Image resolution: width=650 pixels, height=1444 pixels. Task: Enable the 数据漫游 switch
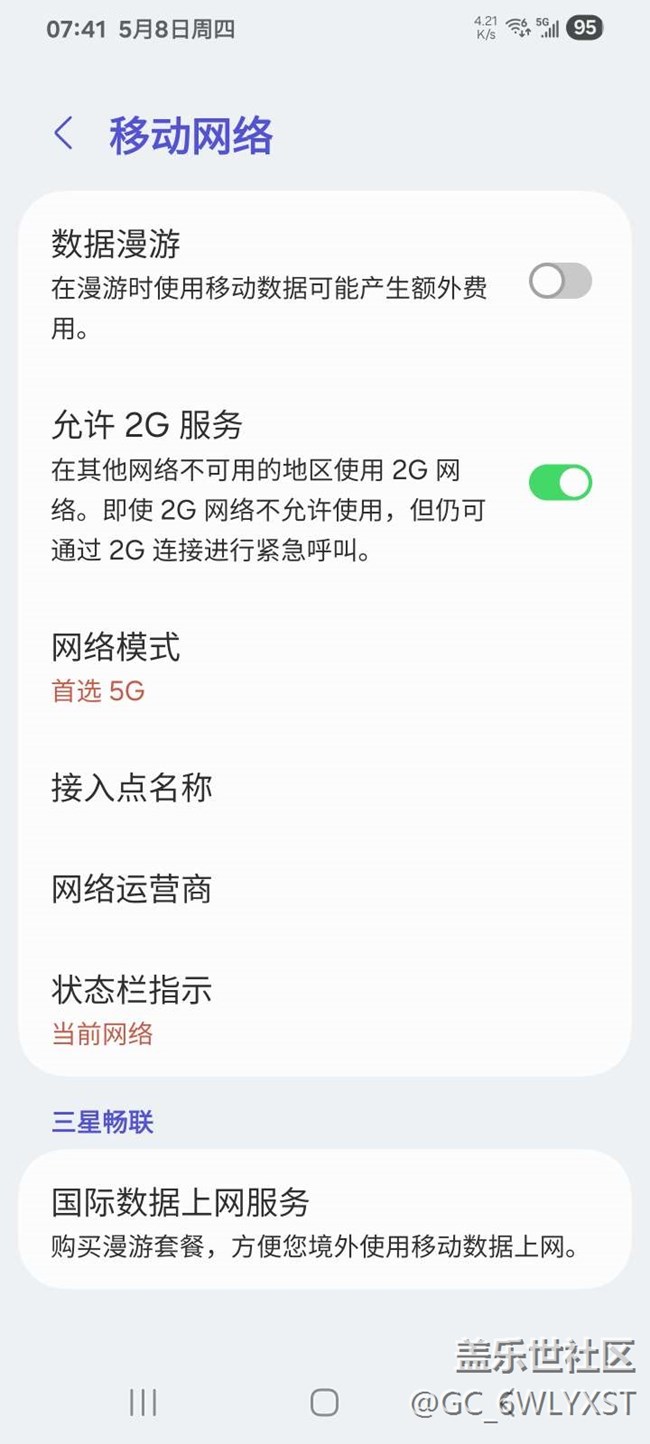point(560,282)
